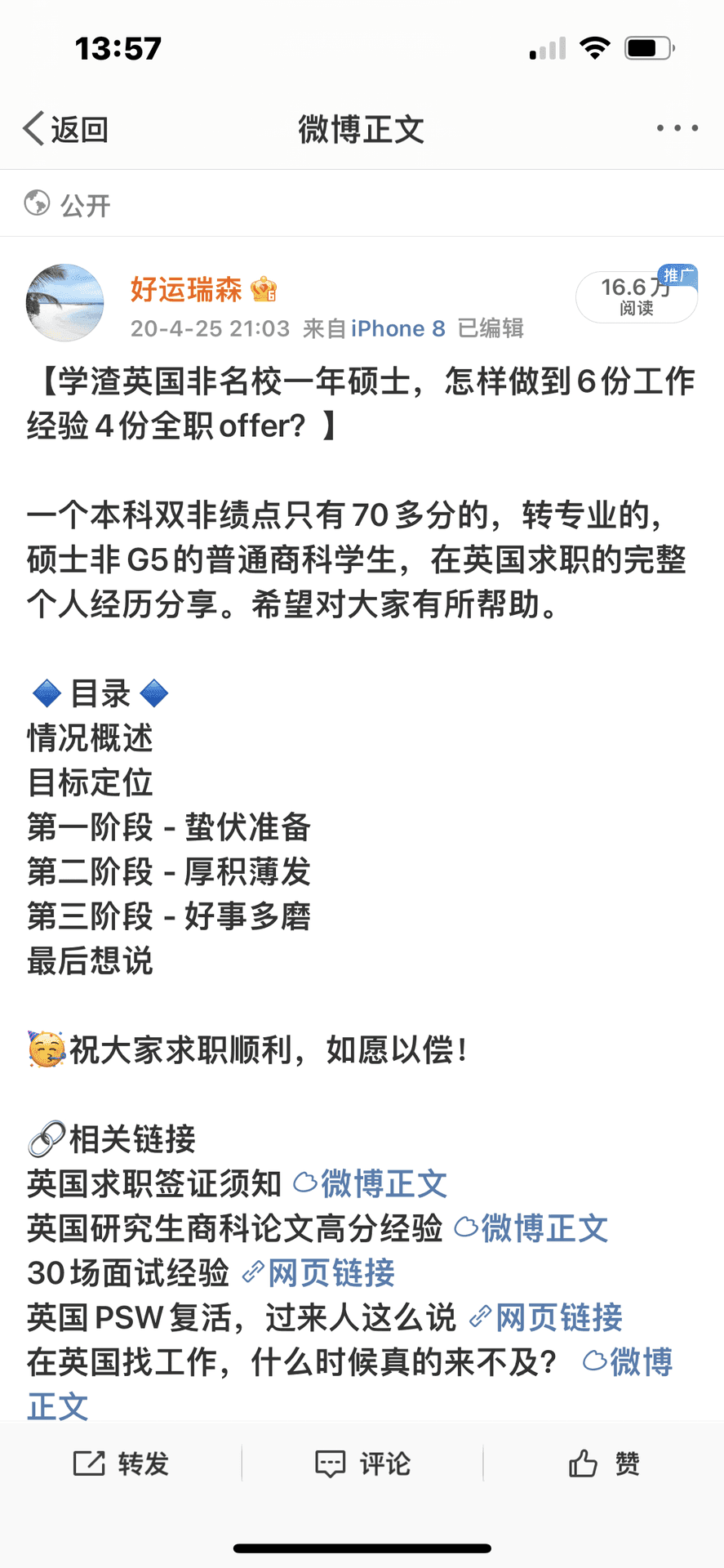The width and height of the screenshot is (724, 1568).
Task: Open the three-dot overflow menu
Action: pyautogui.click(x=677, y=128)
